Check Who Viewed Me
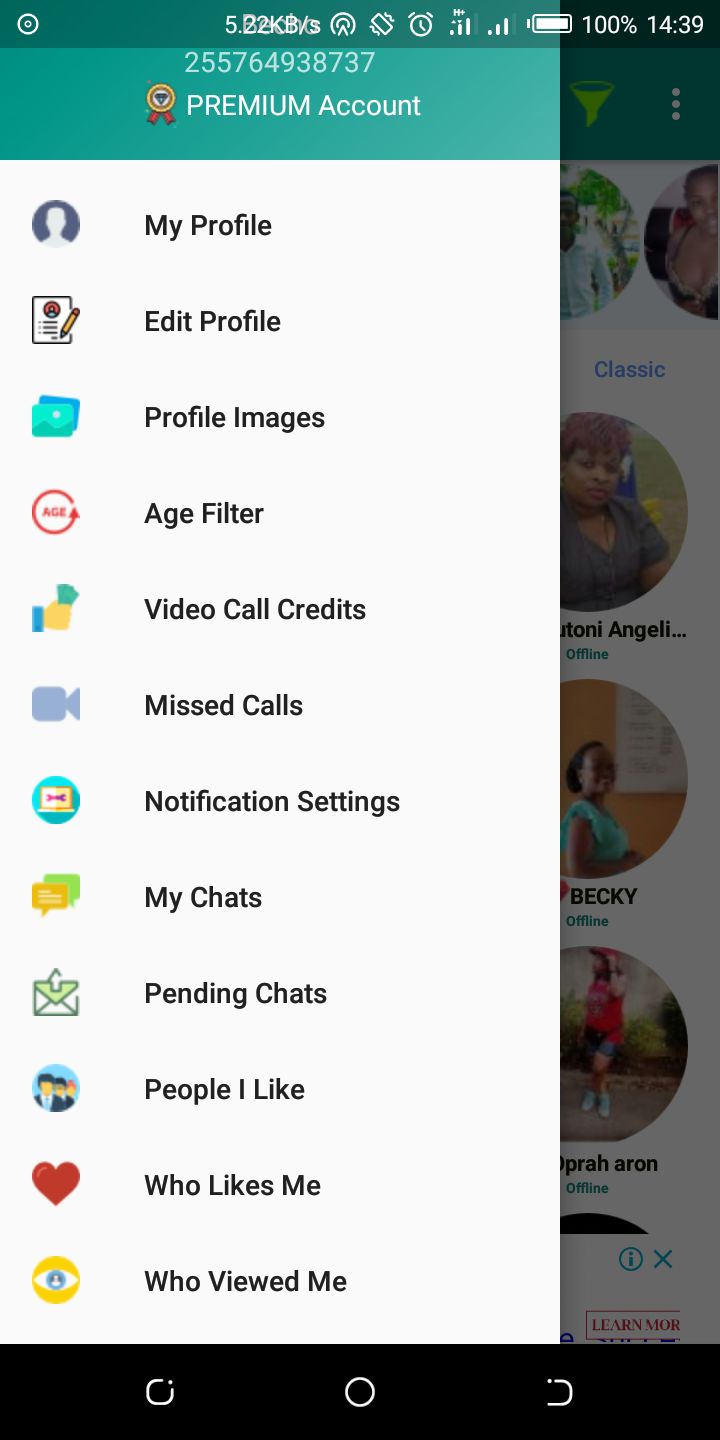The height and width of the screenshot is (1440, 720). point(245,1281)
